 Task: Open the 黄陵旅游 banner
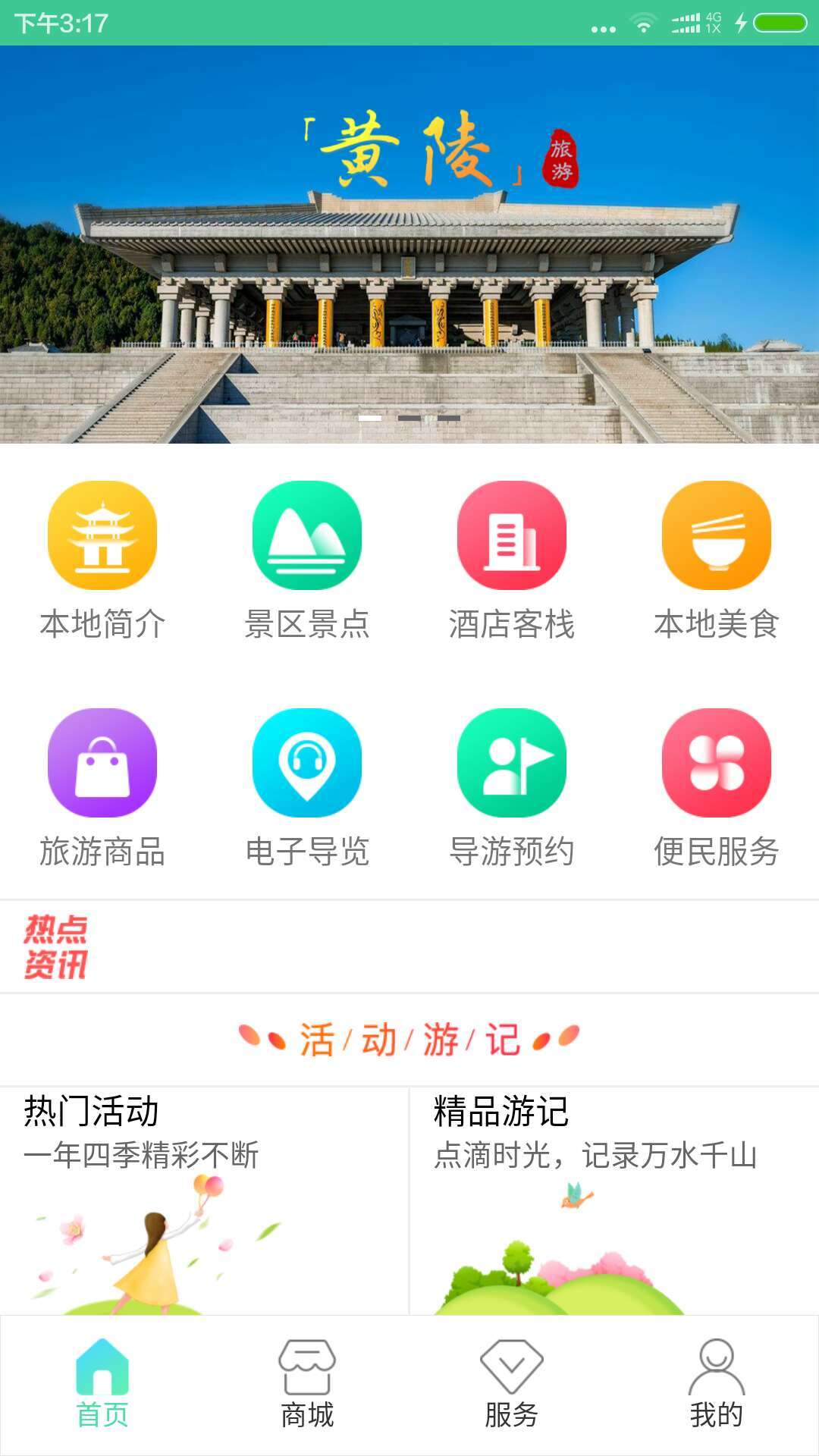(409, 244)
